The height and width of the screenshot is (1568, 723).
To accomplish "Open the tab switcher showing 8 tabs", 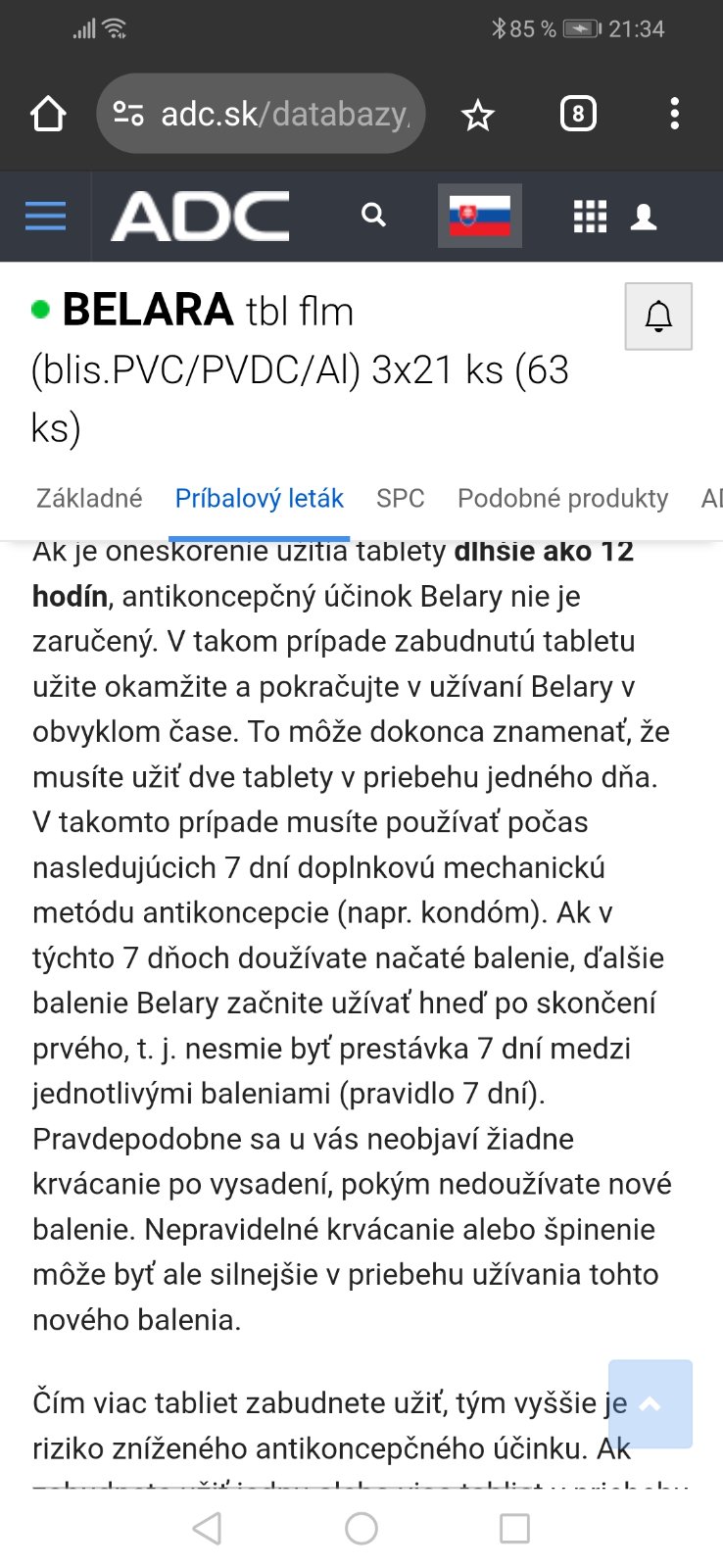I will (578, 115).
